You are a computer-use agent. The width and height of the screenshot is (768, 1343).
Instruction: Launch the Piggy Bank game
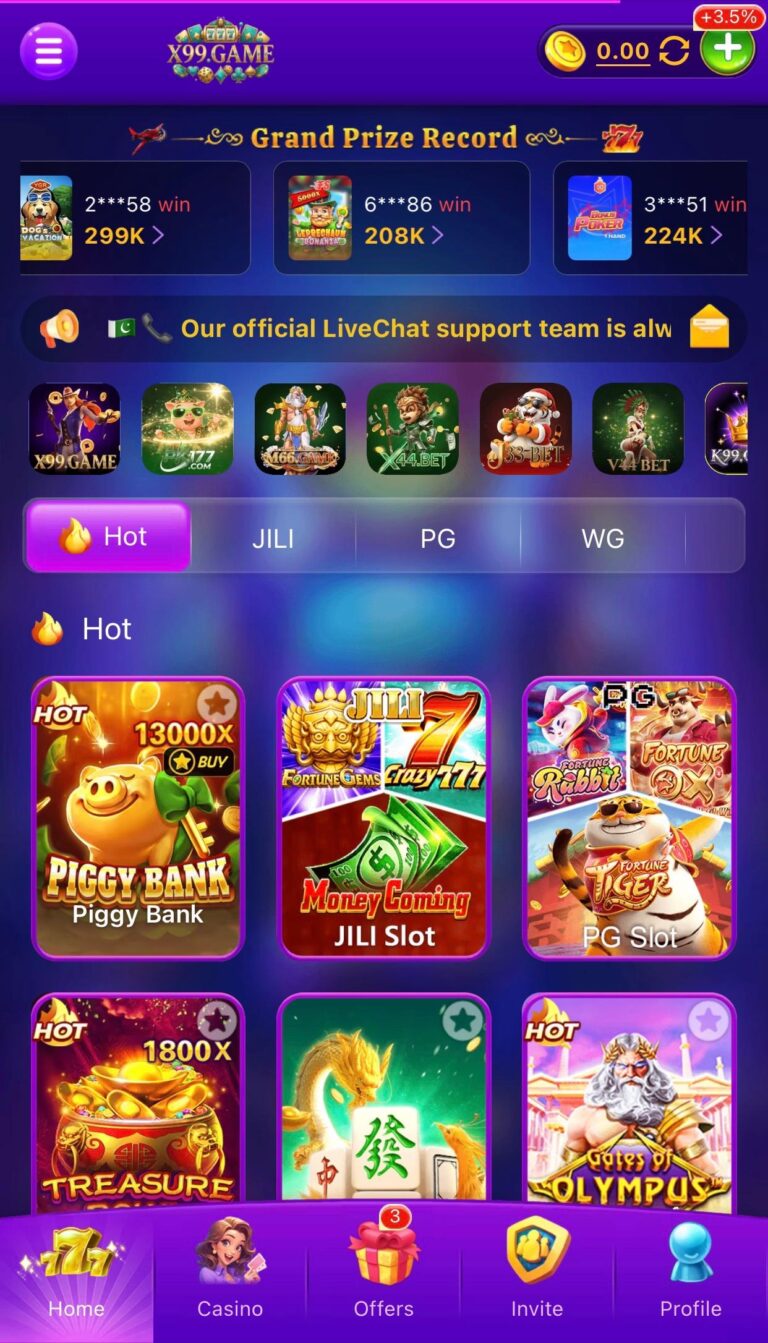137,818
